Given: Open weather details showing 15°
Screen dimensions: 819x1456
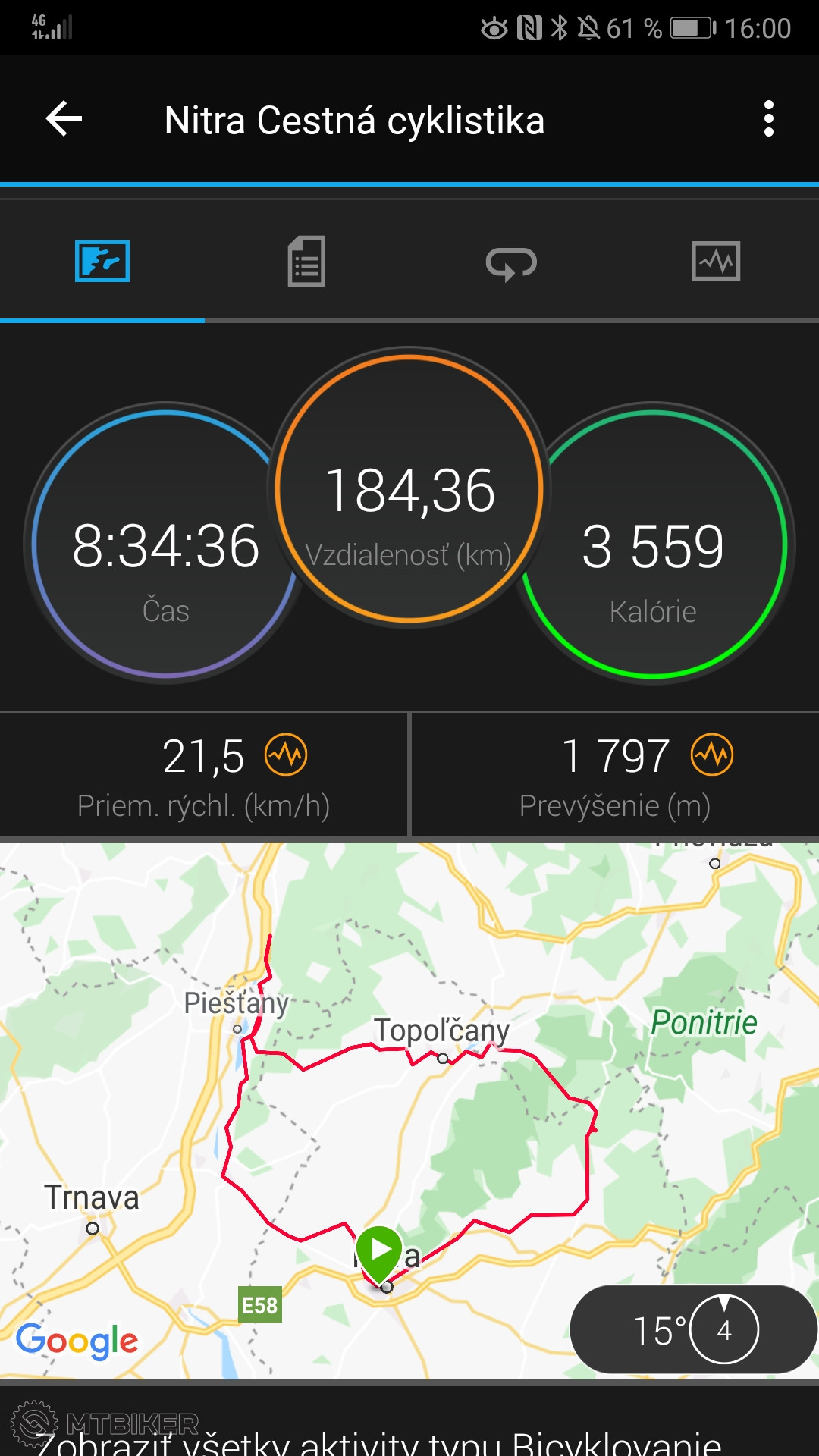Looking at the screenshot, I should pos(693,1329).
